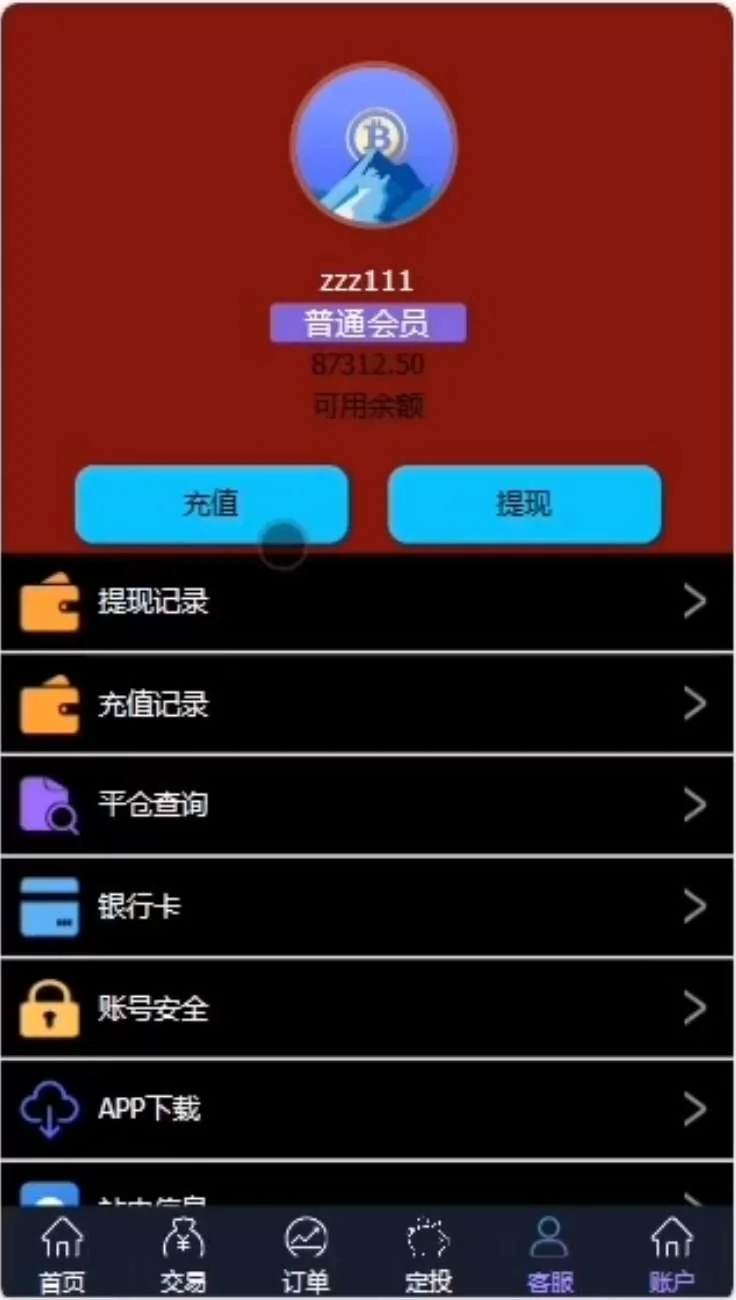The image size is (736, 1300).
Task: Open 提现记录 withdrawal records
Action: click(x=367, y=602)
